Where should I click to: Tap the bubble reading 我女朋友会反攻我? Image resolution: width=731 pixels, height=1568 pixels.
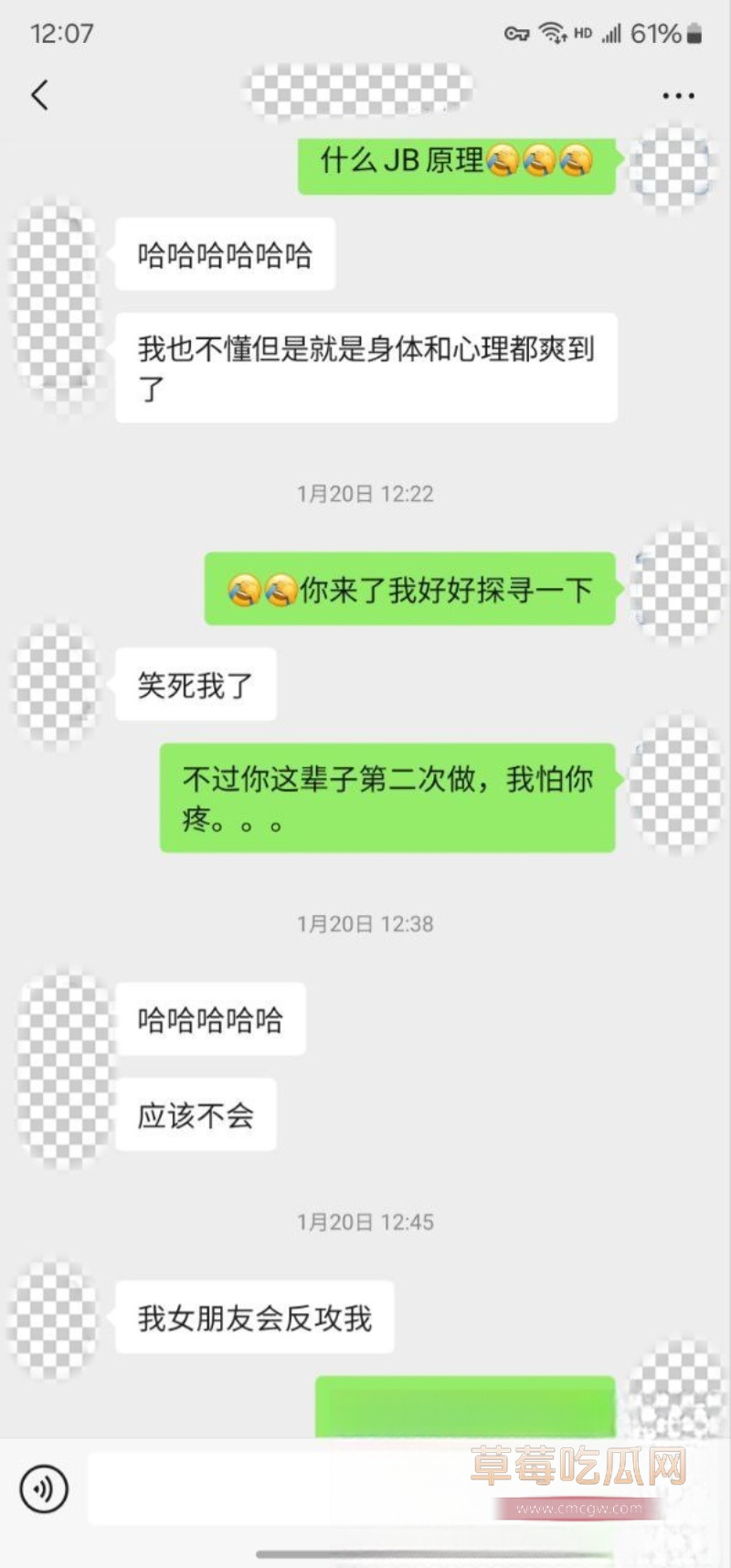click(x=254, y=1317)
